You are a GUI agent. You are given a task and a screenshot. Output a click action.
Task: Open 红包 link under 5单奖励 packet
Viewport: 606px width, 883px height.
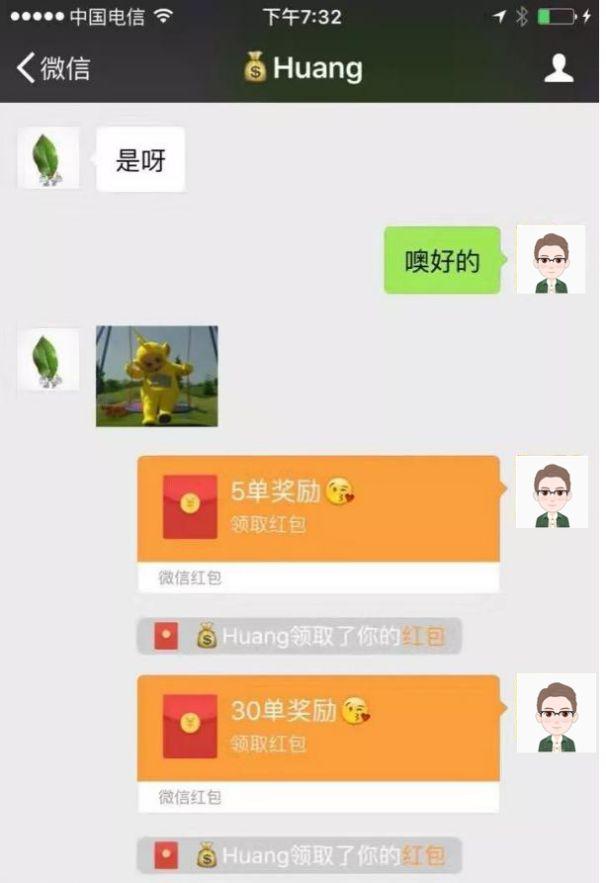click(x=422, y=636)
